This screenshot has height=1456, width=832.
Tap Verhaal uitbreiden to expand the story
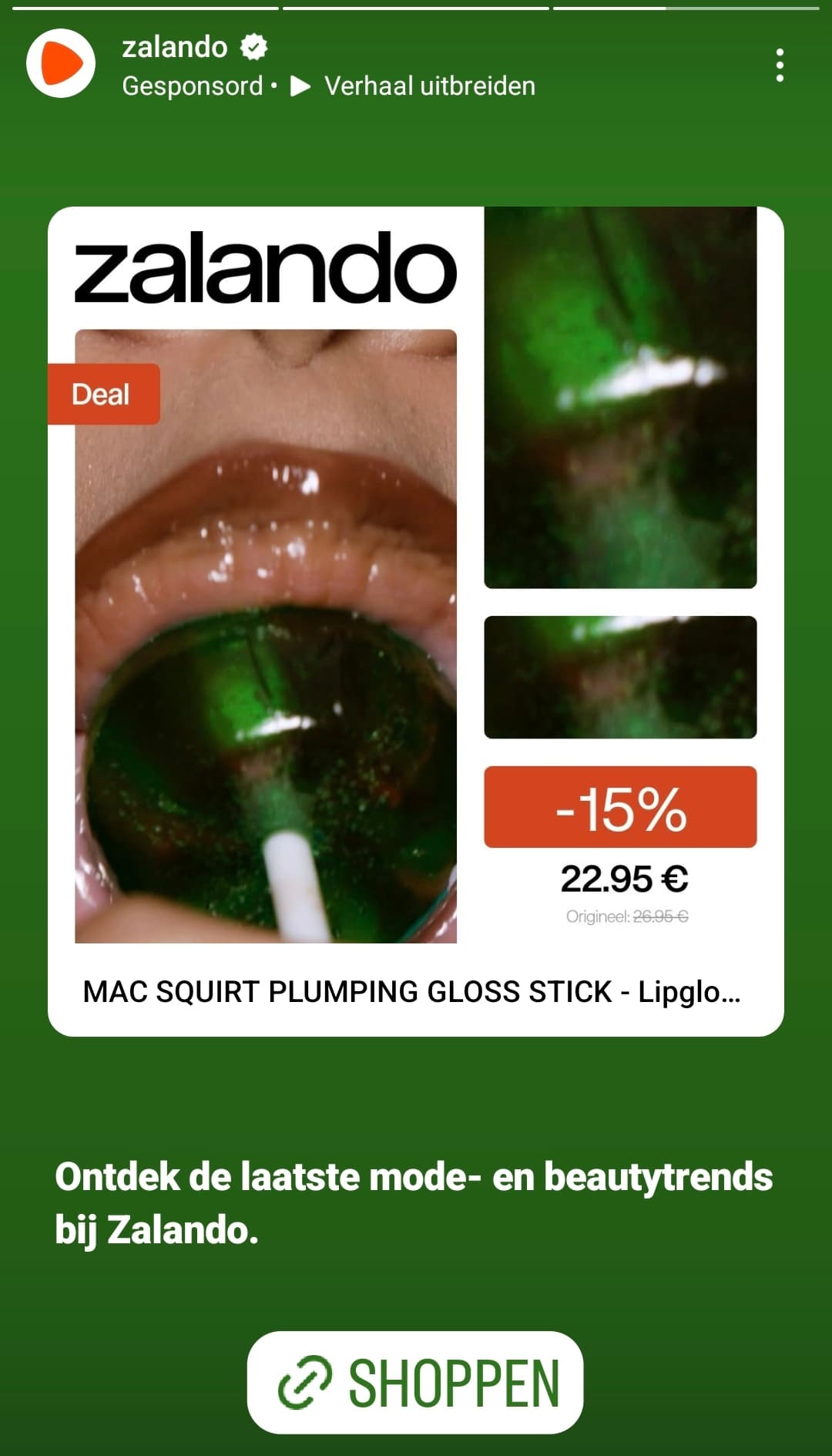coord(413,86)
